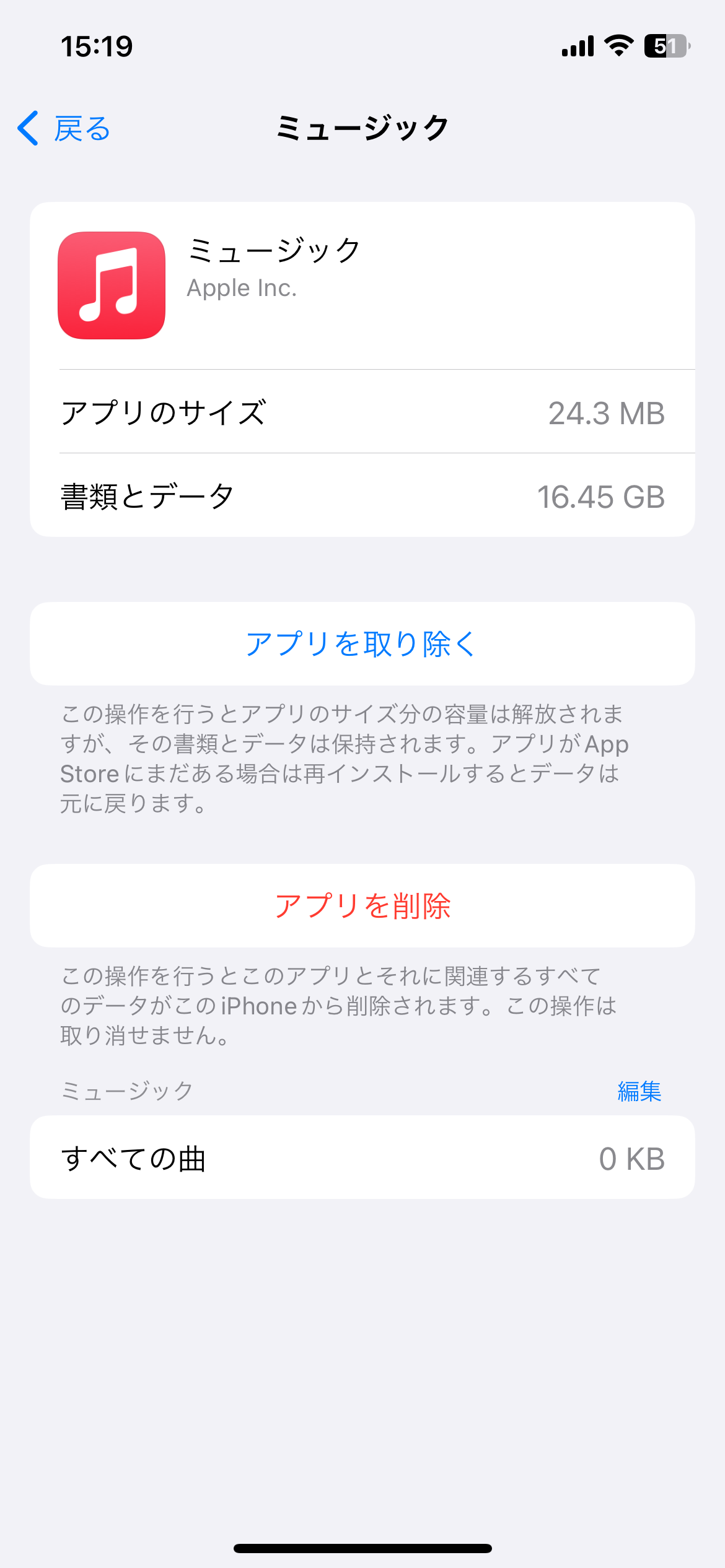Viewport: 725px width, 1568px height.
Task: Tap 編集 to edit the music list
Action: point(639,1091)
